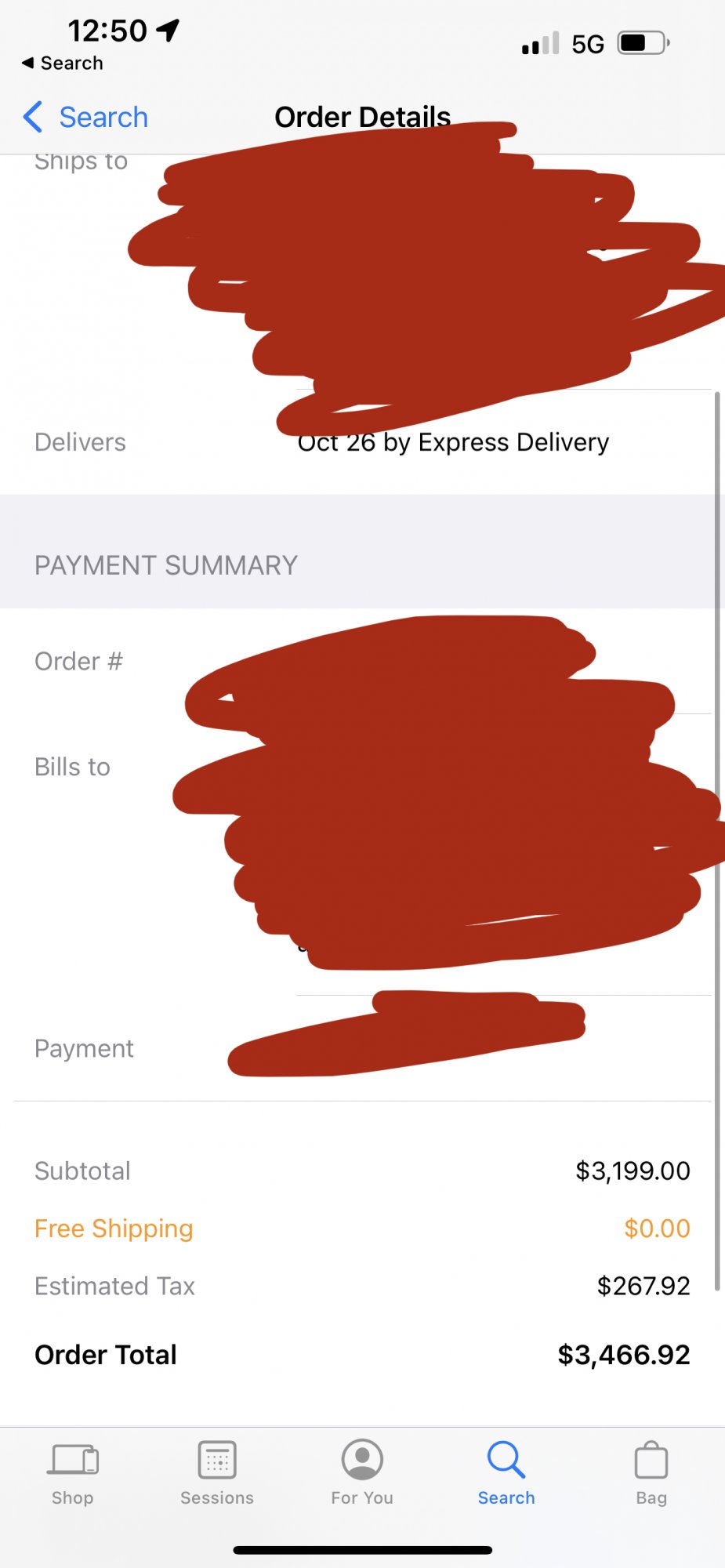Image resolution: width=725 pixels, height=1568 pixels.
Task: Select the Search tab in the bottom bar
Action: pos(506,1472)
